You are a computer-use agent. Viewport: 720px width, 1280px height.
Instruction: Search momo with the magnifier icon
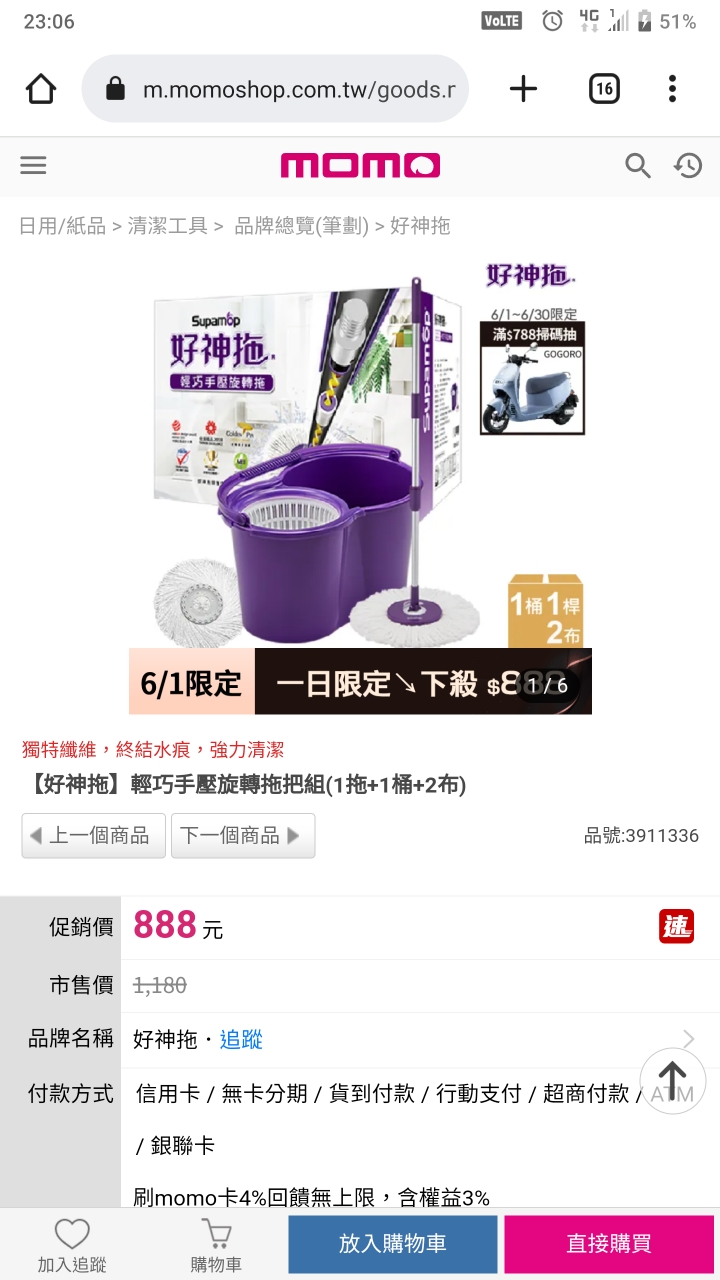637,165
